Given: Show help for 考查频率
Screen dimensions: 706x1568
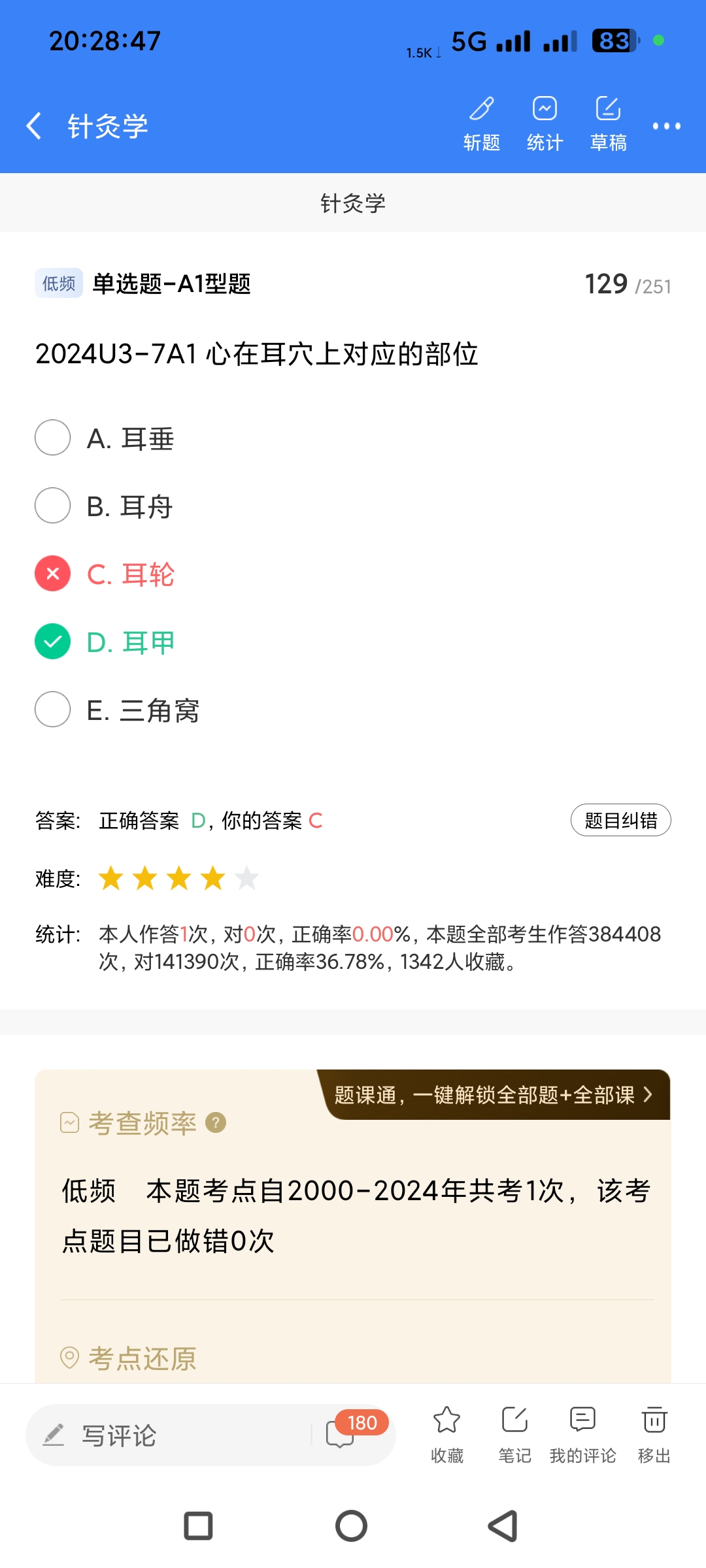Looking at the screenshot, I should (x=216, y=1122).
